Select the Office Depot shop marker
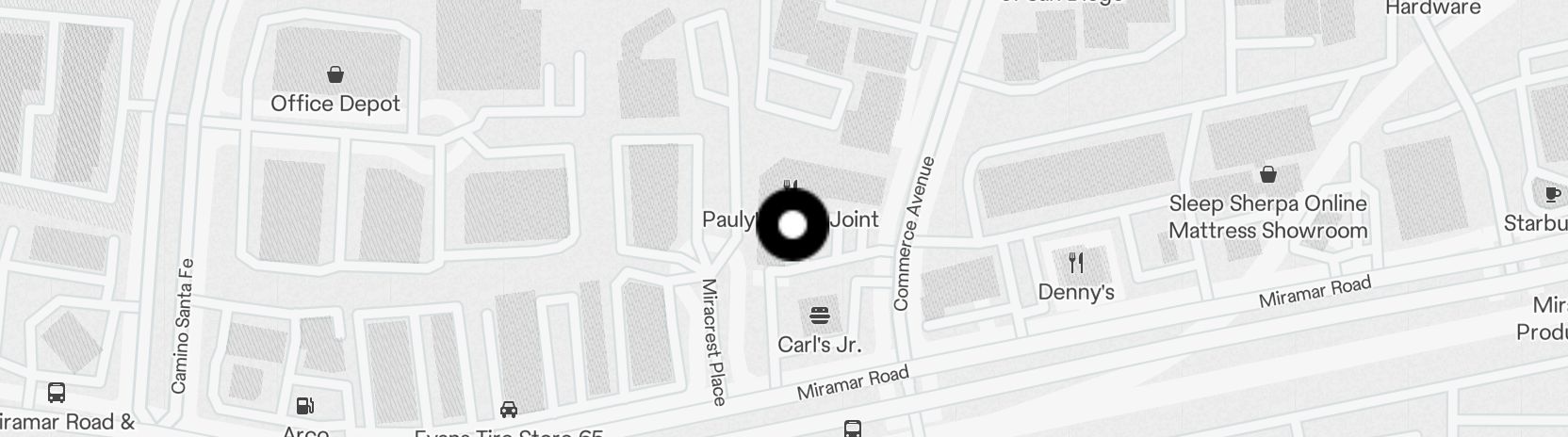1568x437 pixels. coord(335,75)
